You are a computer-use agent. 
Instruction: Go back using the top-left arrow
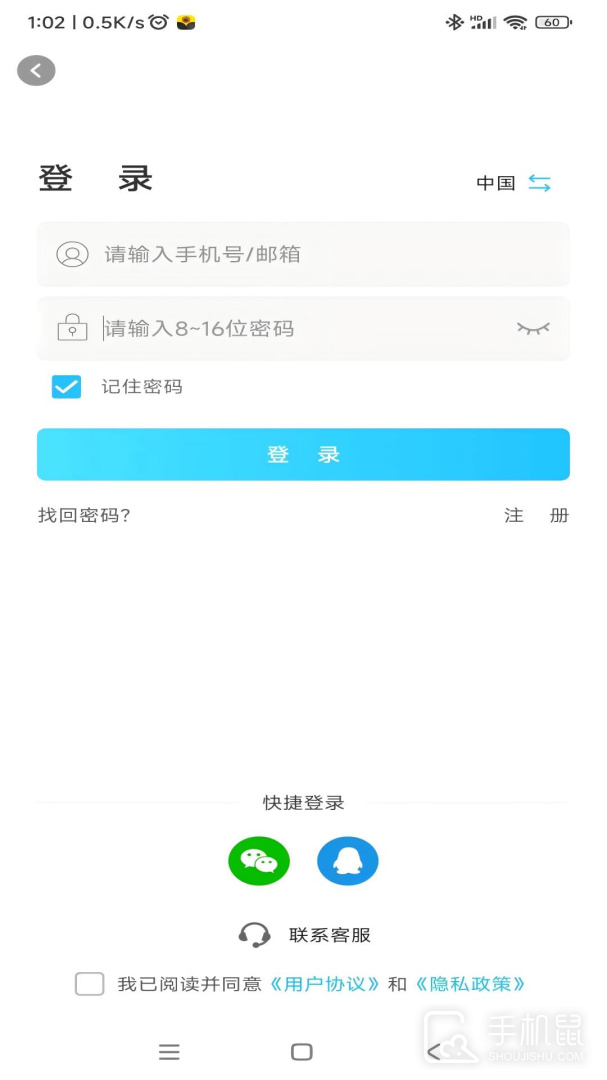pos(36,70)
